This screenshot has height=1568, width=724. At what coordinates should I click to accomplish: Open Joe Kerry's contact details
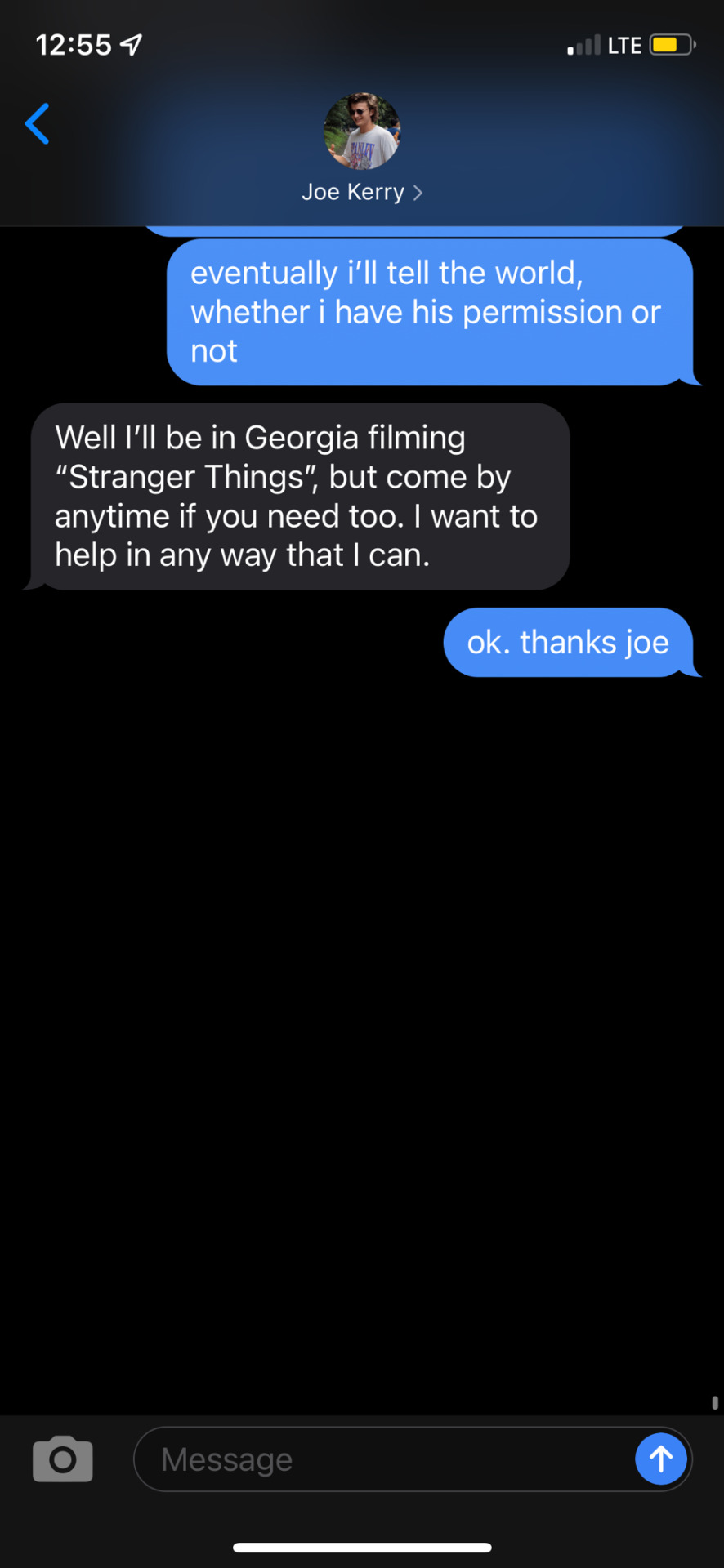pos(361,193)
